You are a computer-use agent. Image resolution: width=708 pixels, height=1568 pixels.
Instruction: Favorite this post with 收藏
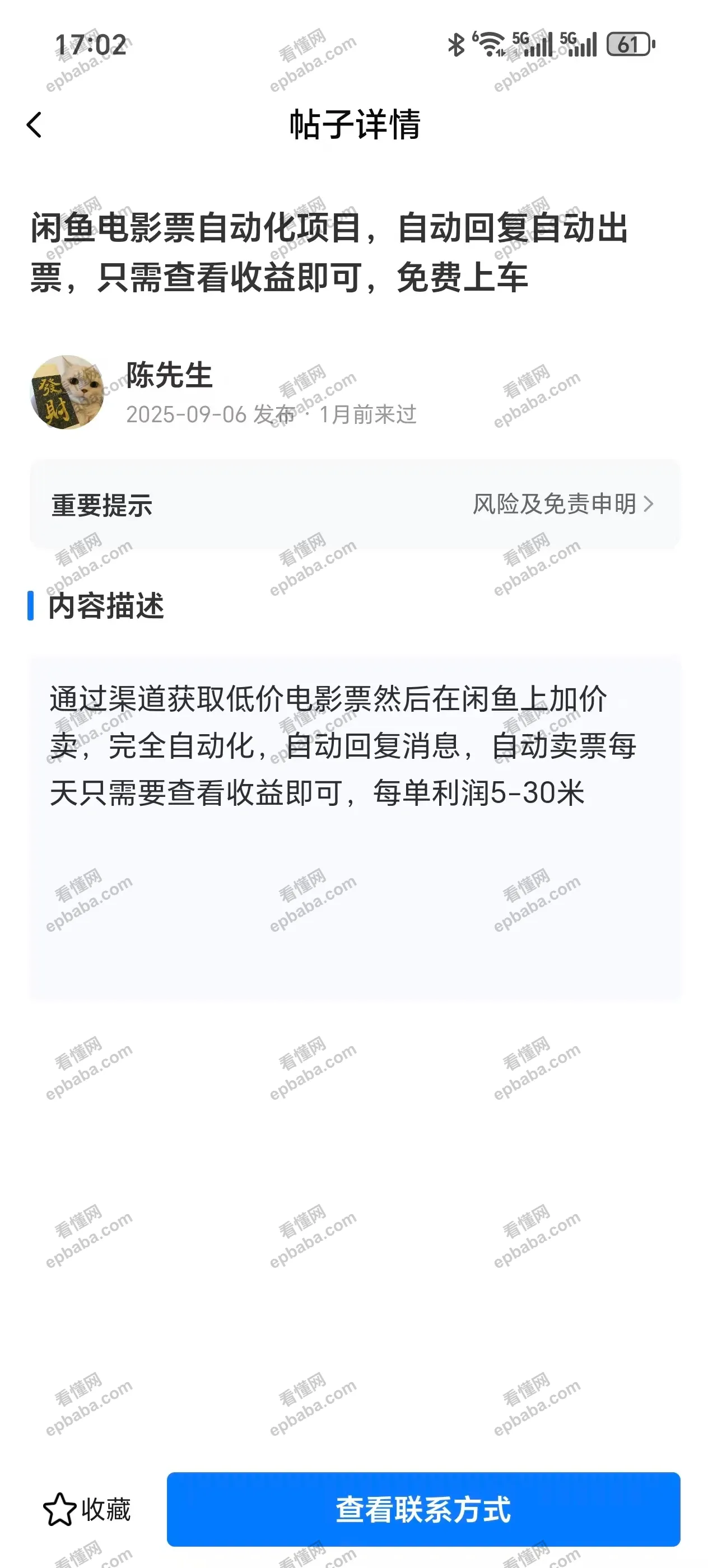(87, 1509)
